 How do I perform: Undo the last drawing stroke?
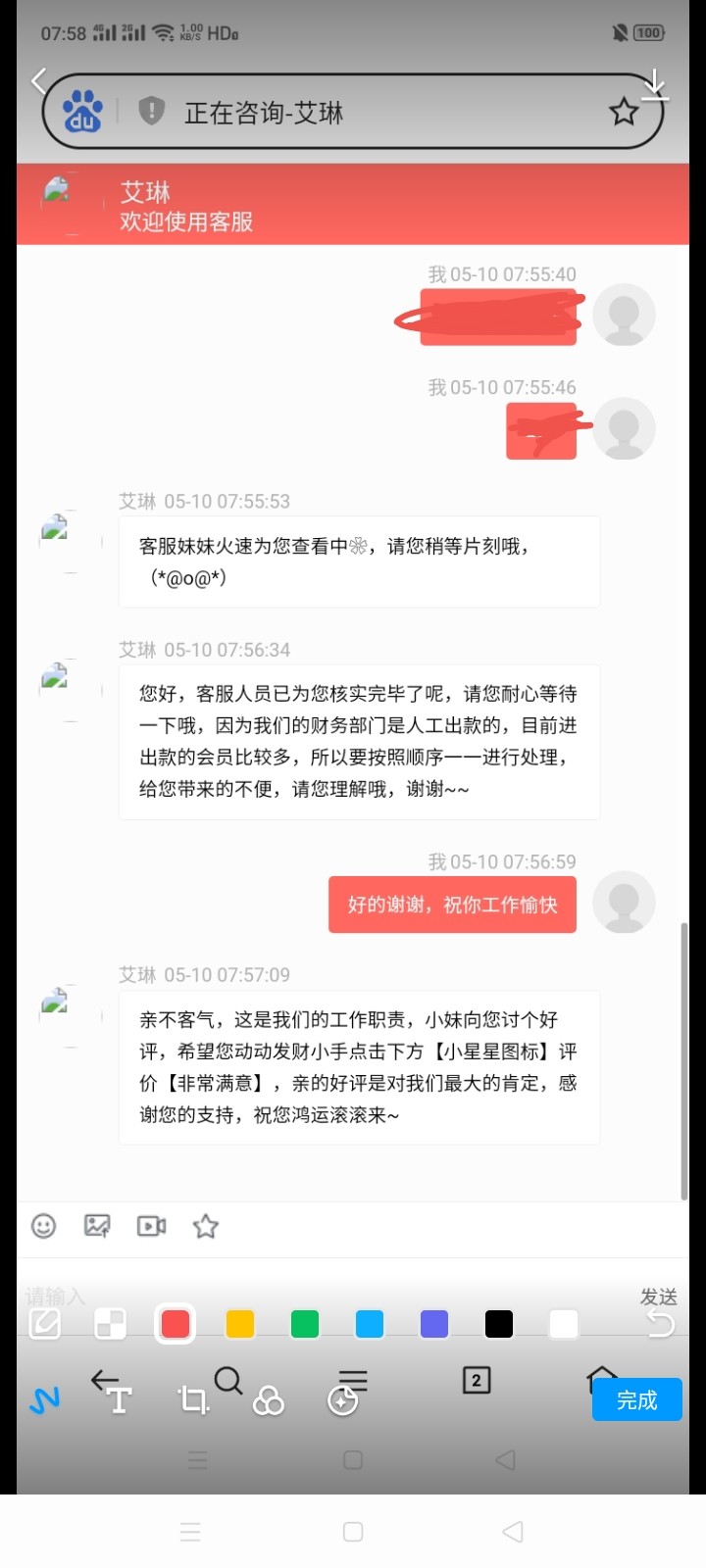[660, 1325]
